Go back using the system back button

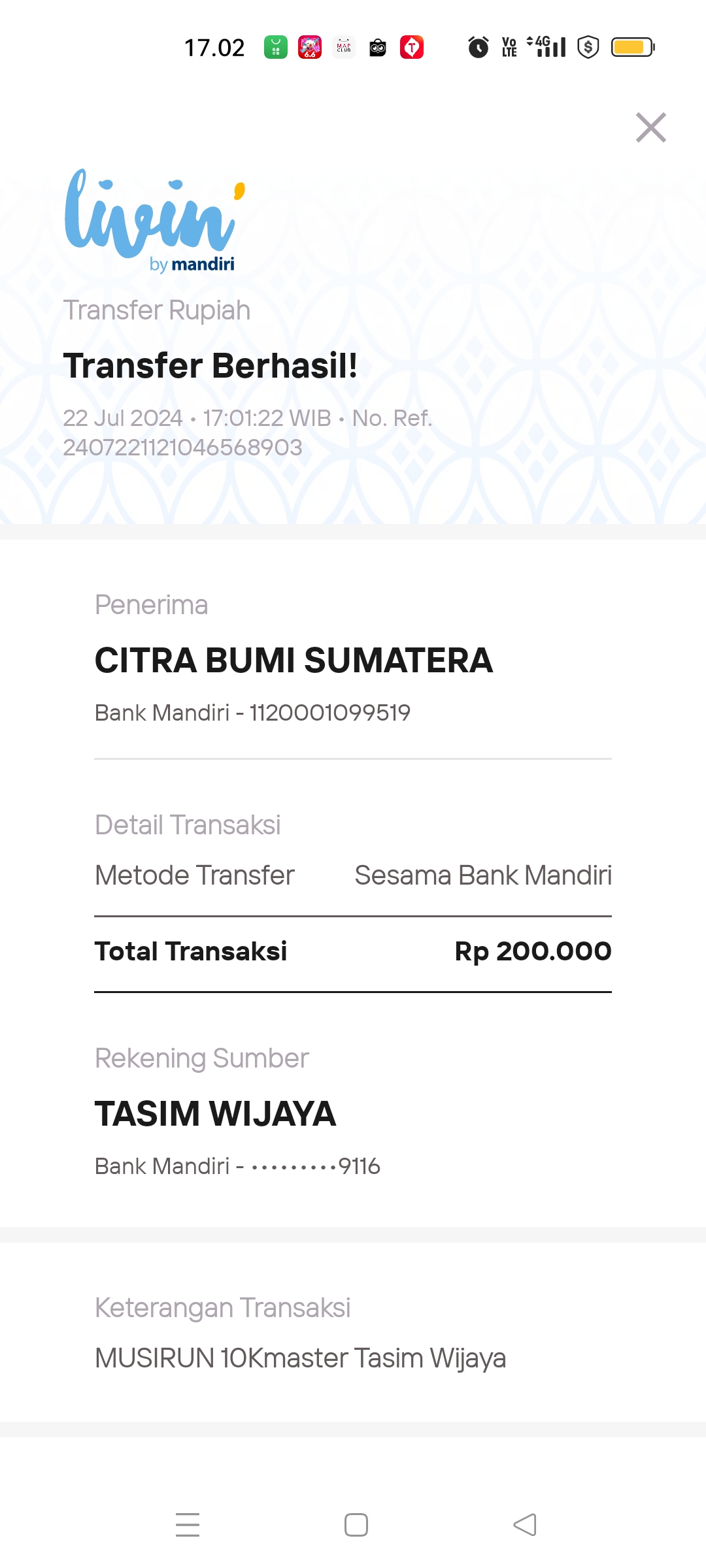coord(525,1525)
